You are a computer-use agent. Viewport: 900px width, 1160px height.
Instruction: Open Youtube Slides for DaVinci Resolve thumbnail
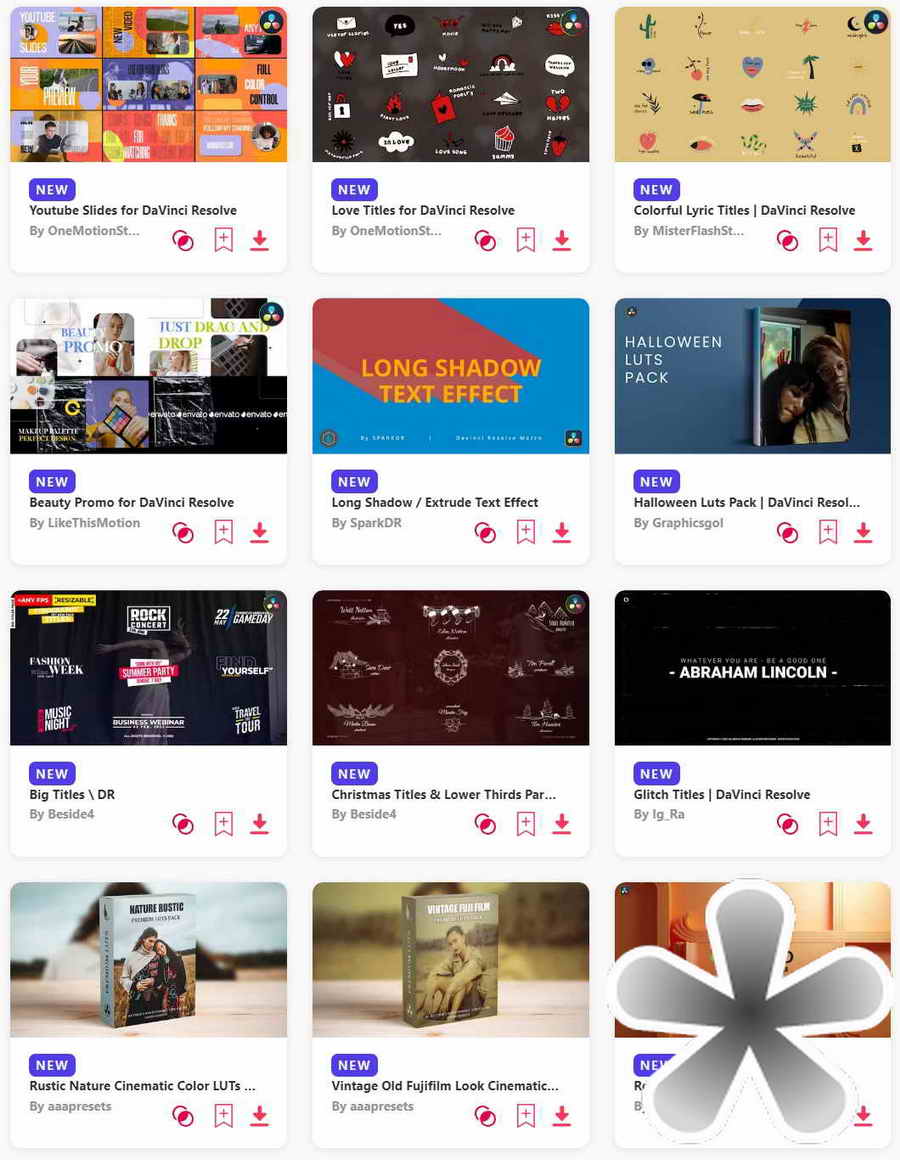click(148, 85)
